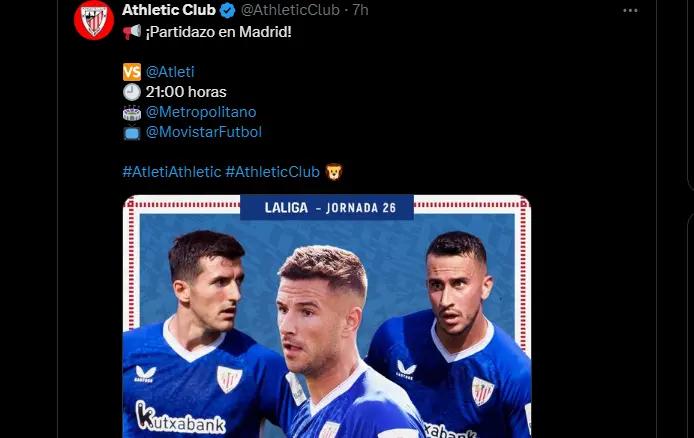
Task: Open the @MovistarFutbol mention
Action: [x=204, y=132]
